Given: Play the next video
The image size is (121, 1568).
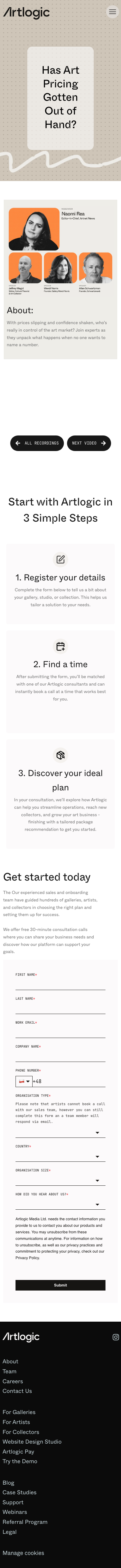Looking at the screenshot, I should pyautogui.click(x=89, y=443).
